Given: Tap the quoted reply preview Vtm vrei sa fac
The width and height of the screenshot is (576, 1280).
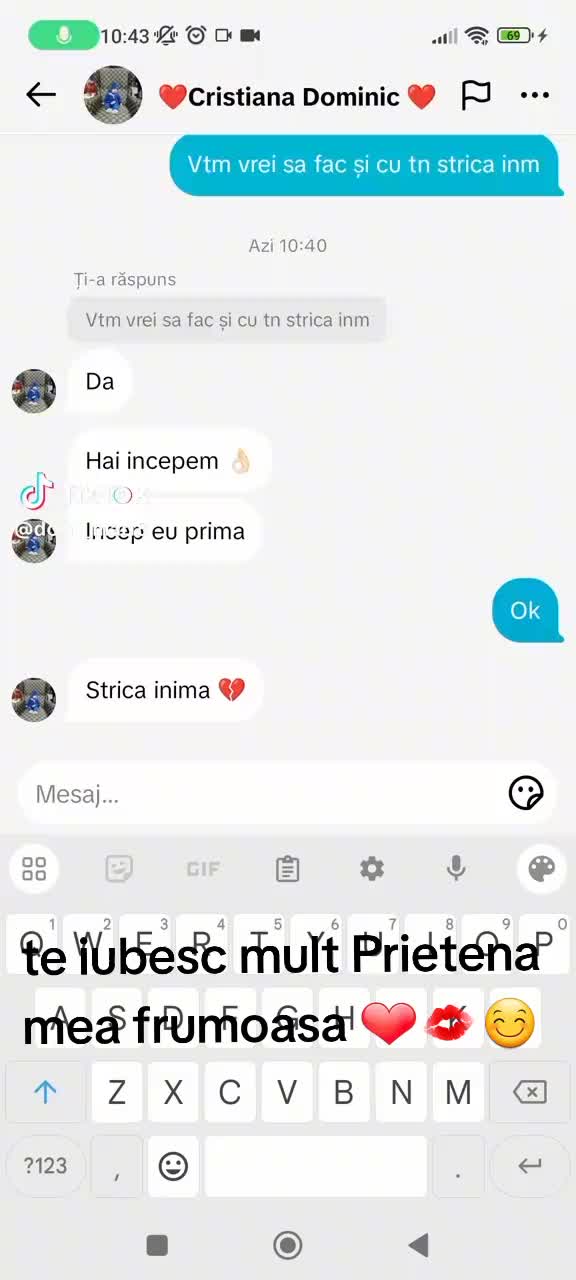Looking at the screenshot, I should click(227, 320).
